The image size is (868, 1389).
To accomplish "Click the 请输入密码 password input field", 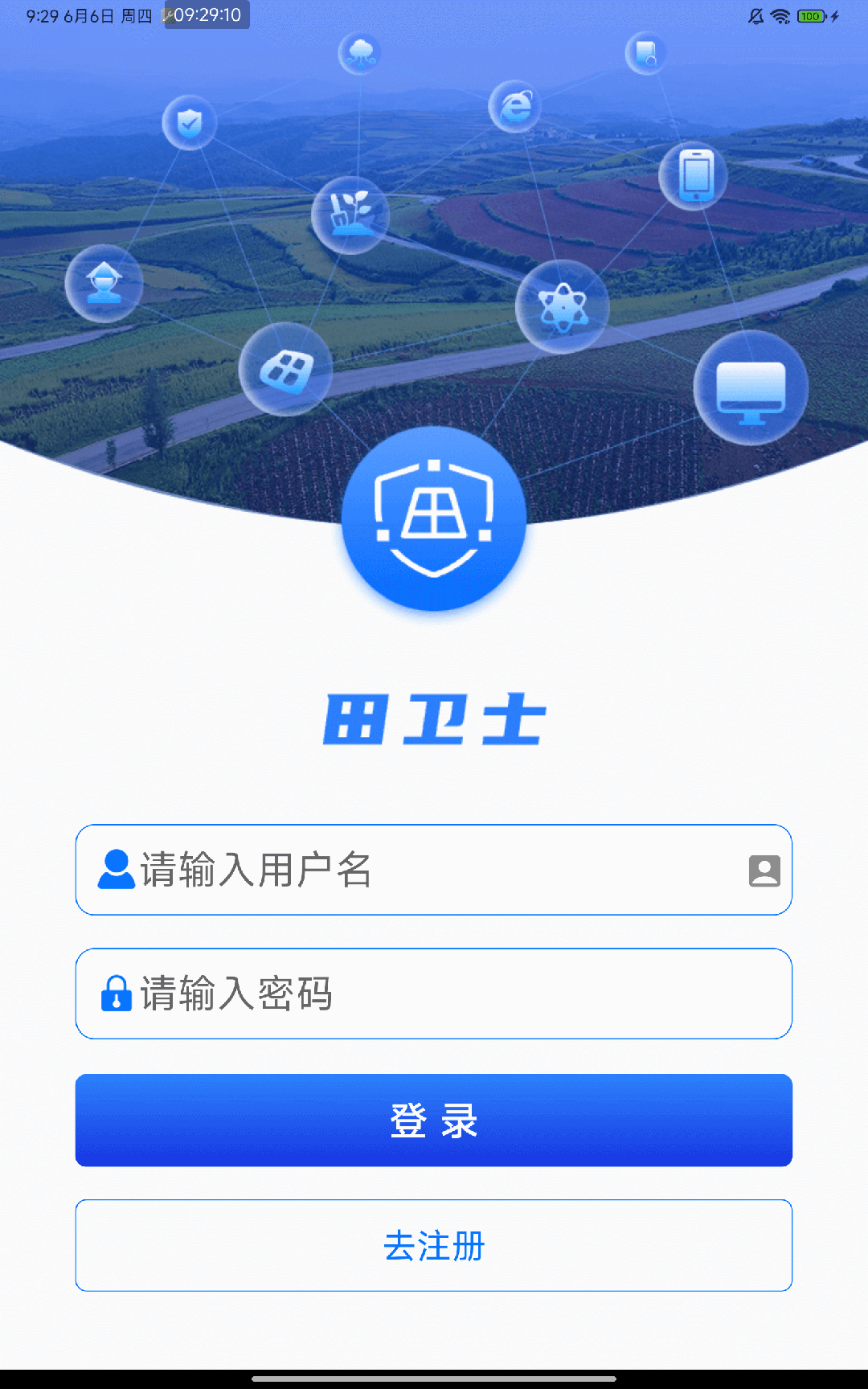I will (x=434, y=994).
